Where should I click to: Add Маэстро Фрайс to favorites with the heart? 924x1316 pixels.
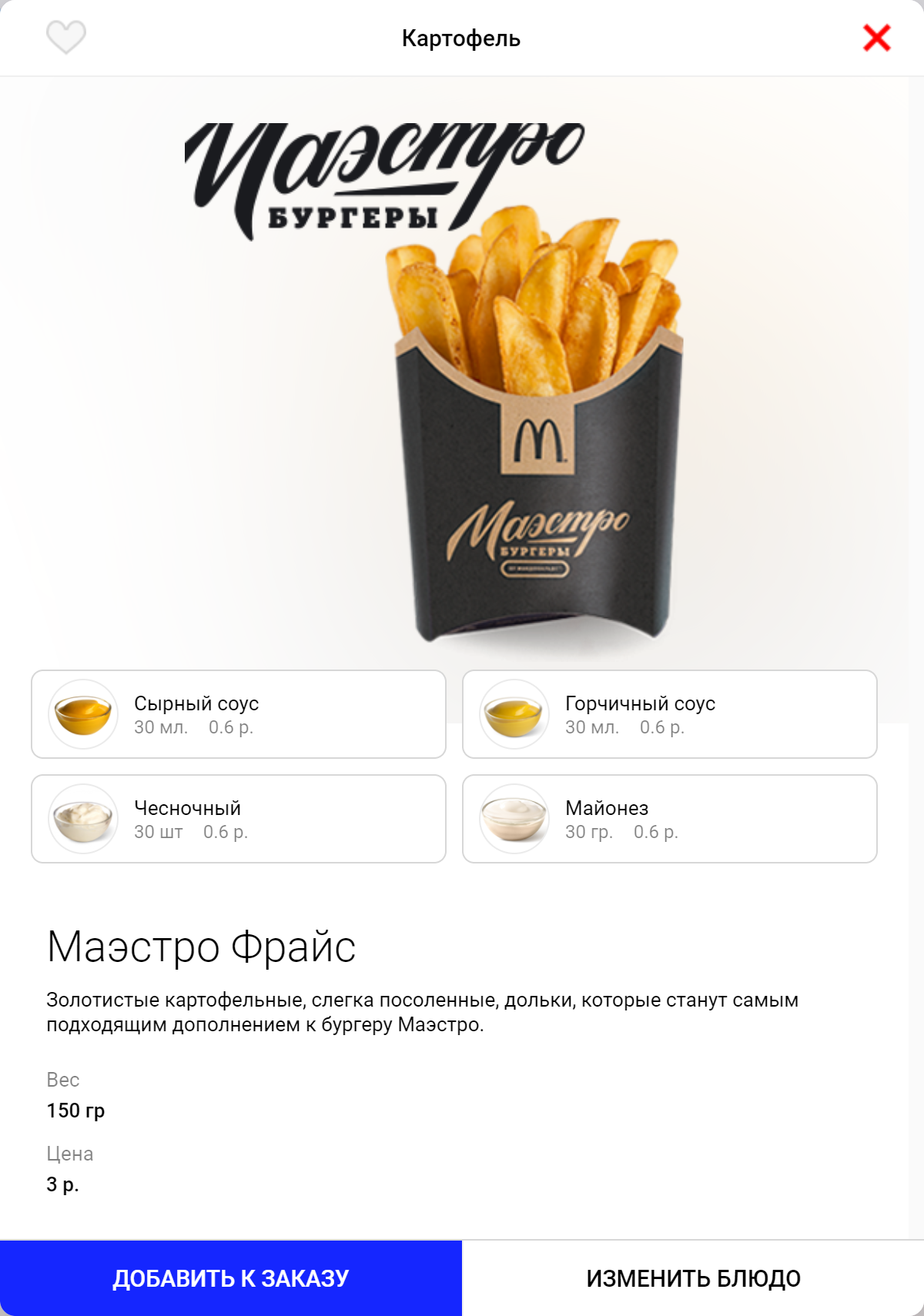point(66,37)
